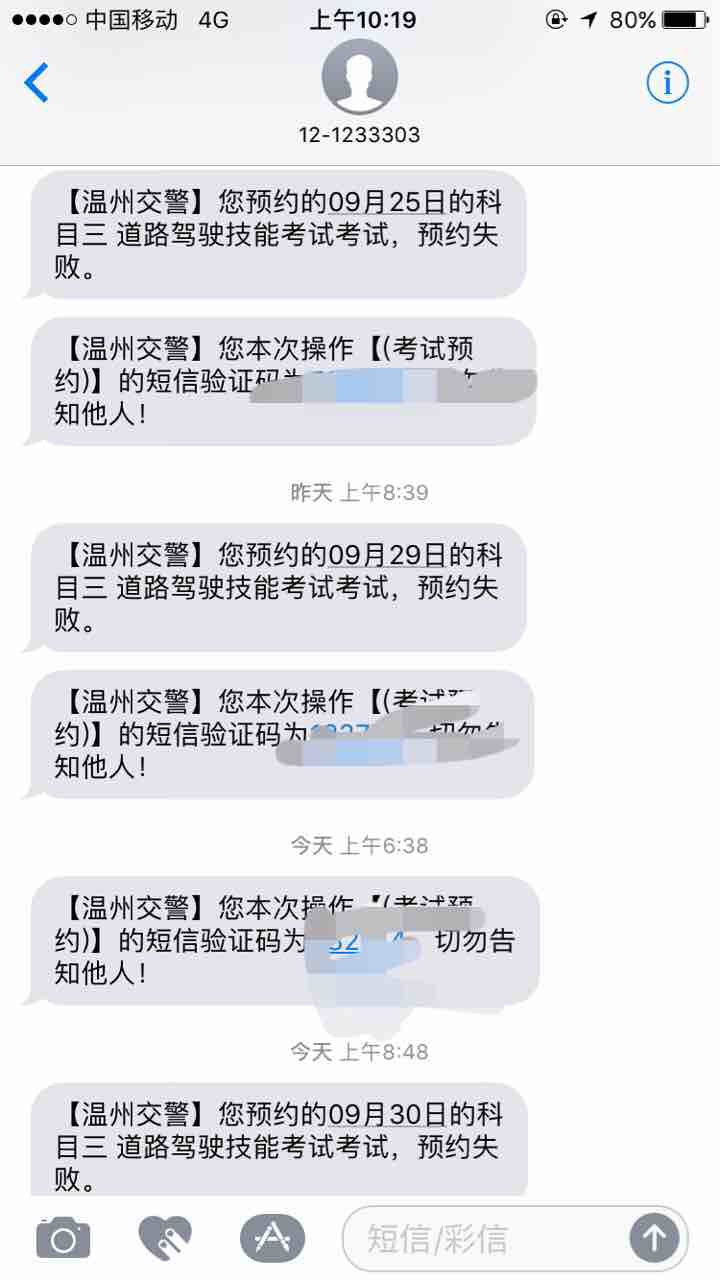The height and width of the screenshot is (1280, 720).
Task: Tap the blue info button in the top corner
Action: click(x=666, y=84)
